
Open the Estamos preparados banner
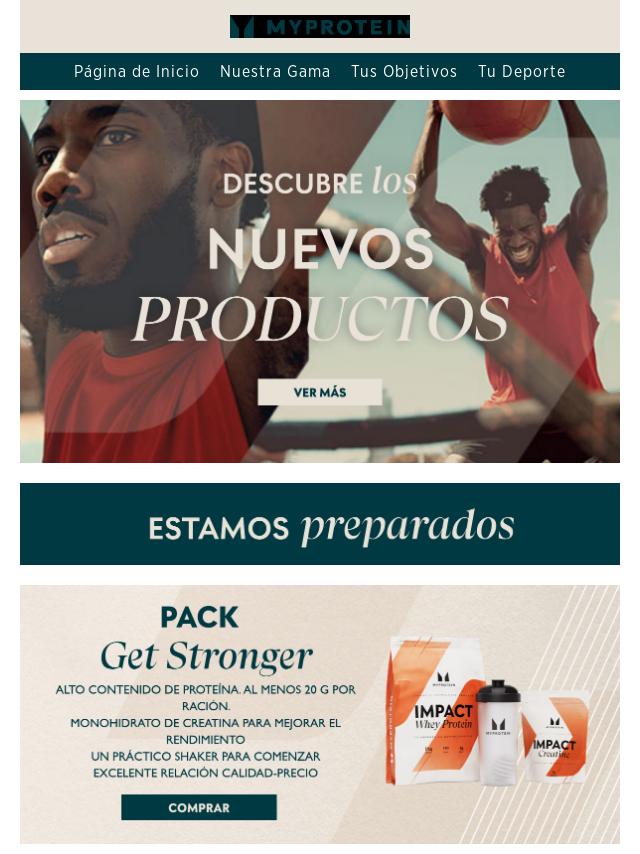[x=320, y=524]
